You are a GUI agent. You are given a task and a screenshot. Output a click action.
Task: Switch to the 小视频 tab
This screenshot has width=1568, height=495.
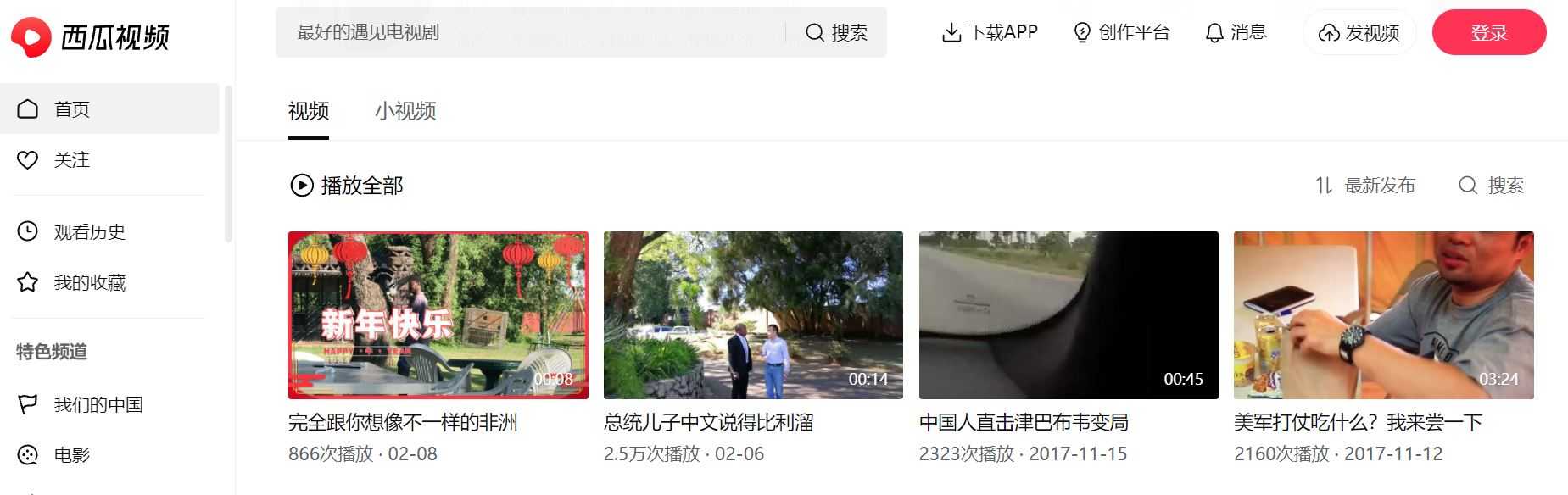405,111
